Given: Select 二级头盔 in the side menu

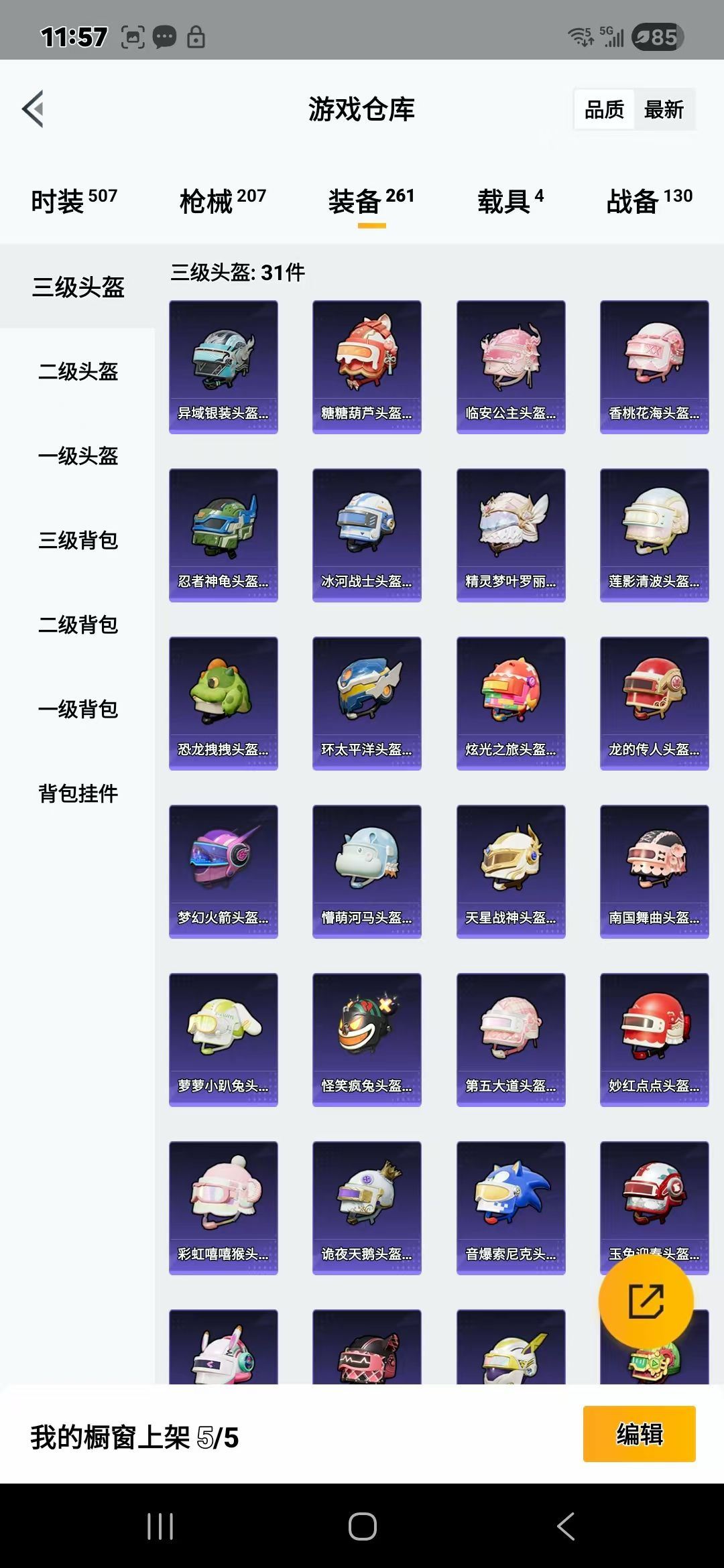Looking at the screenshot, I should [78, 371].
